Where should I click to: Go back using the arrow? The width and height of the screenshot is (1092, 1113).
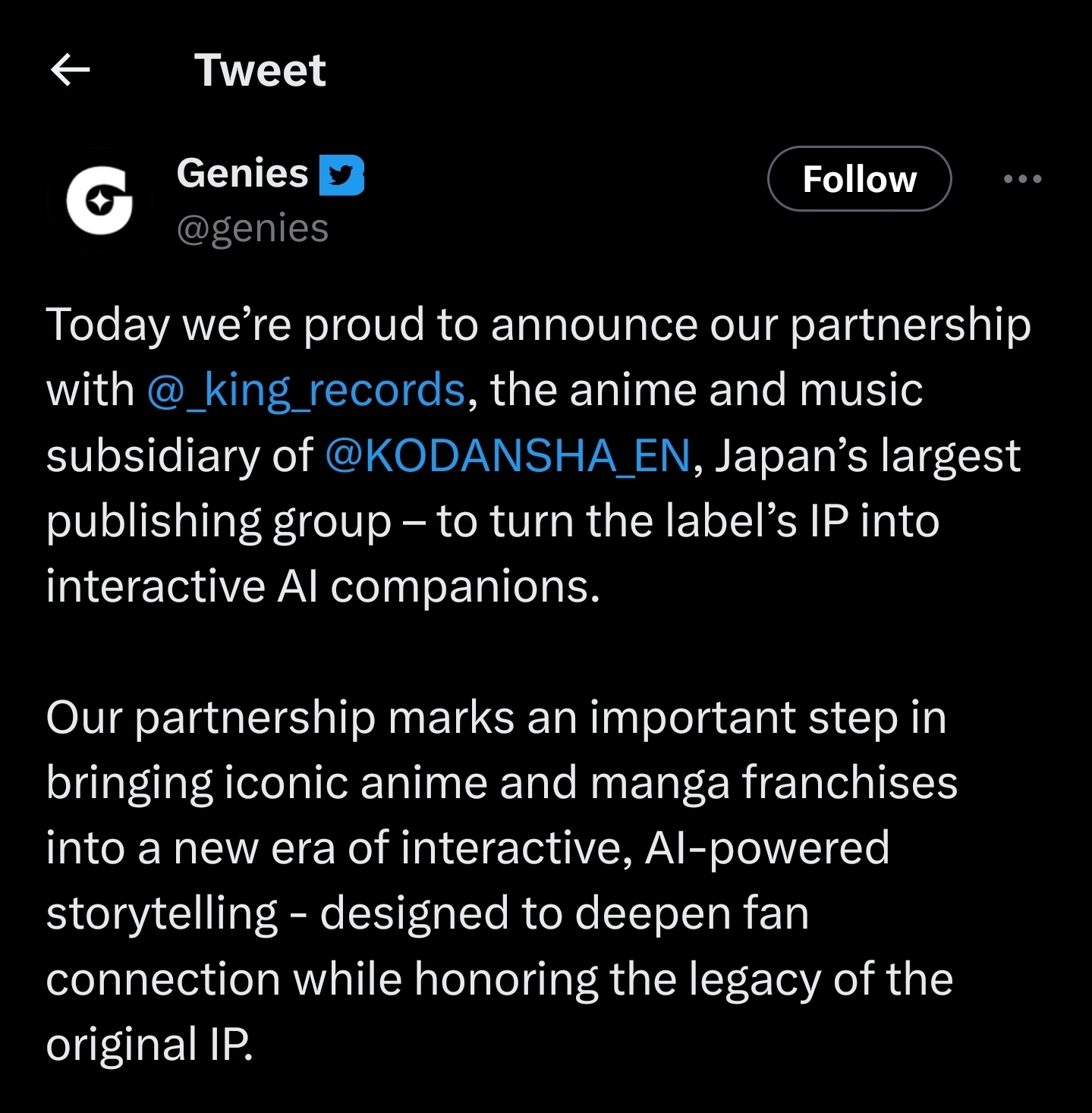tap(70, 71)
